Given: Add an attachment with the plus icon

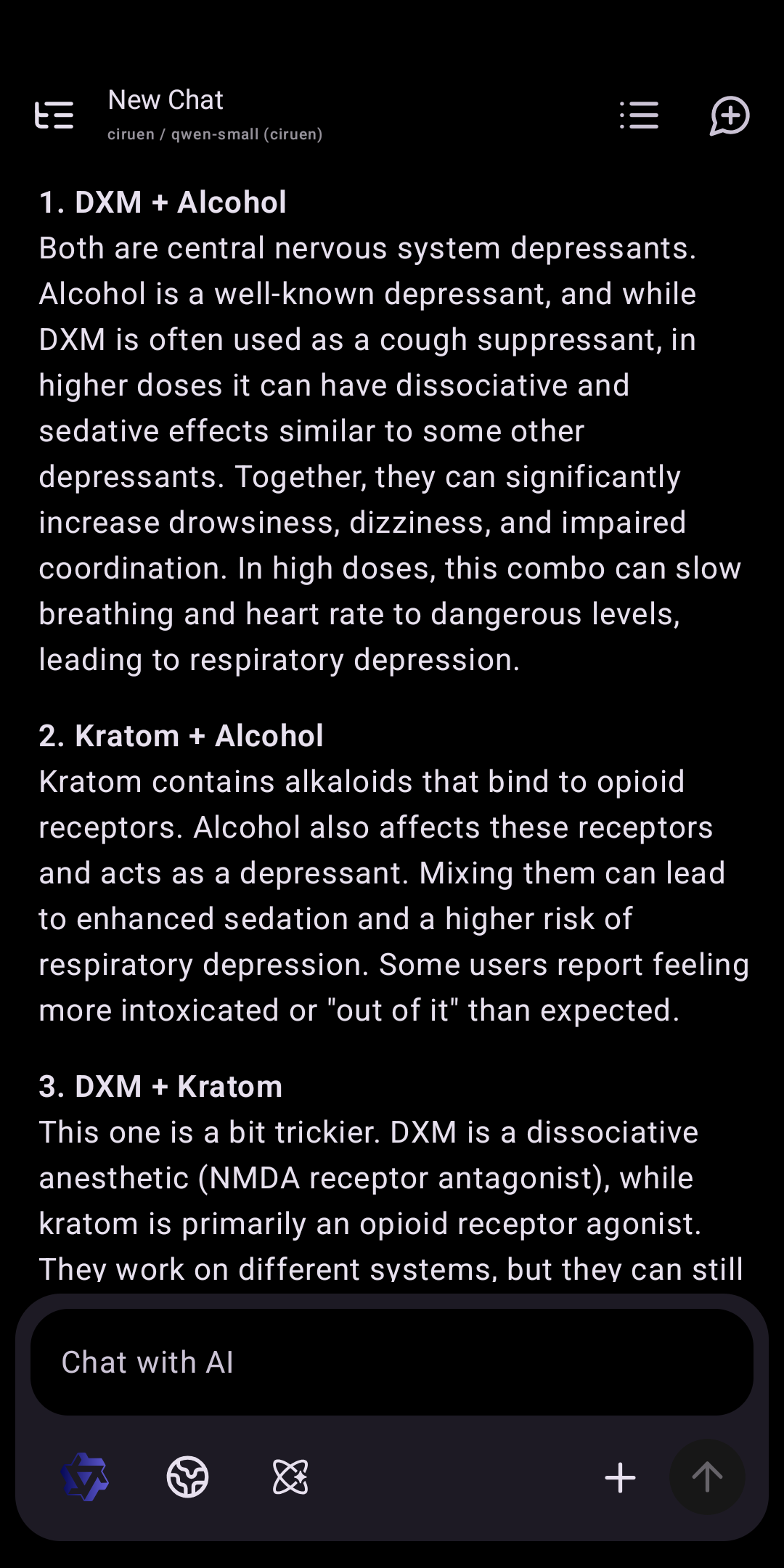Looking at the screenshot, I should pyautogui.click(x=621, y=1477).
